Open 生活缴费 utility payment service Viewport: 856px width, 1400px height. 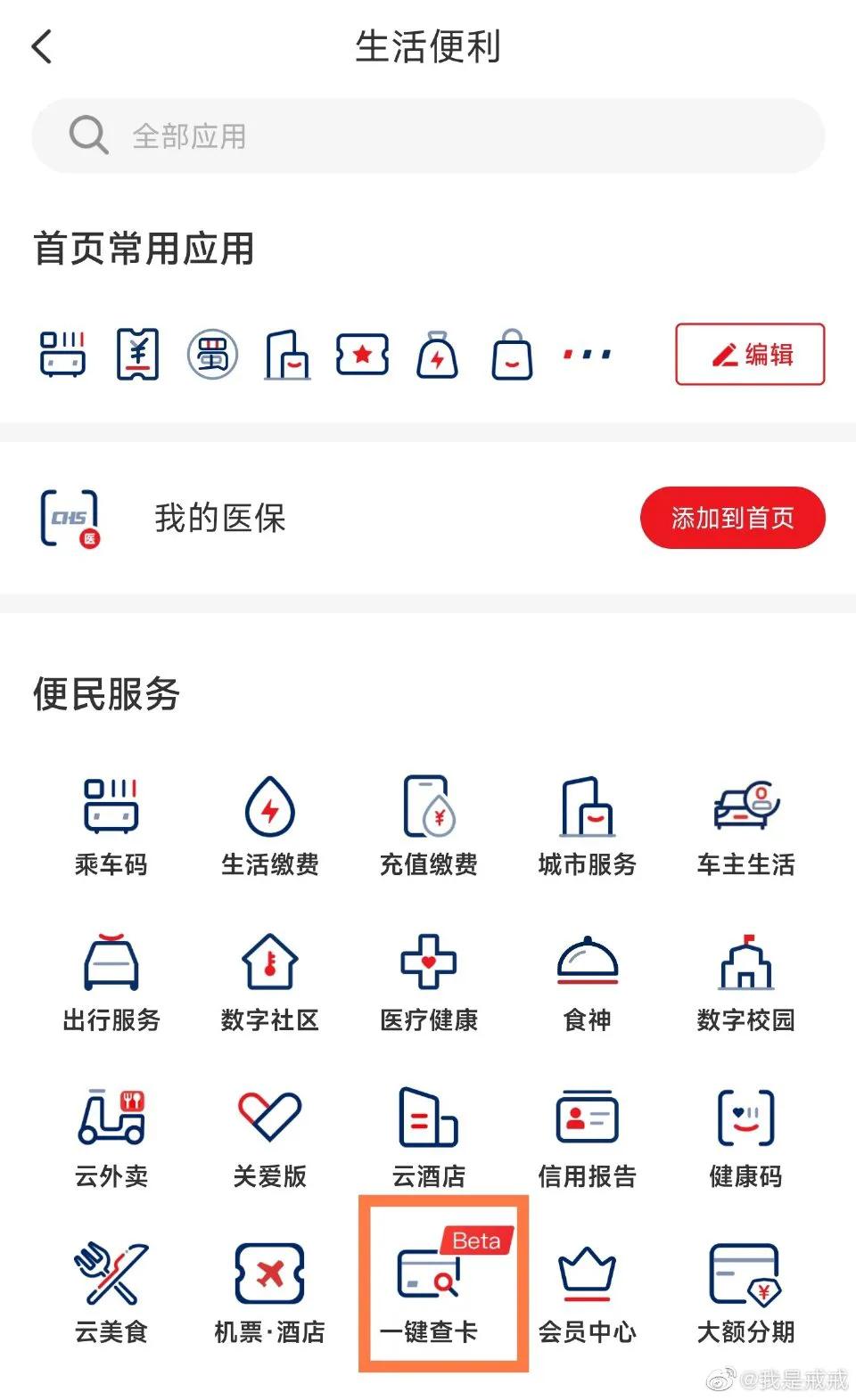coord(269,820)
